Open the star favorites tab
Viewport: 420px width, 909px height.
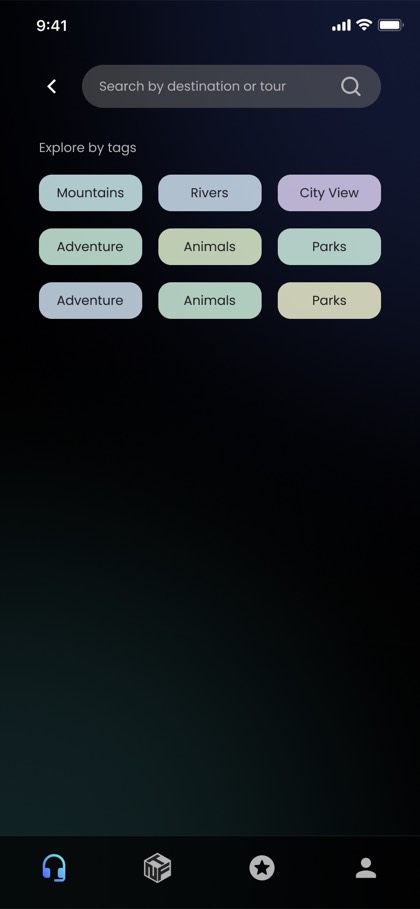tap(262, 868)
